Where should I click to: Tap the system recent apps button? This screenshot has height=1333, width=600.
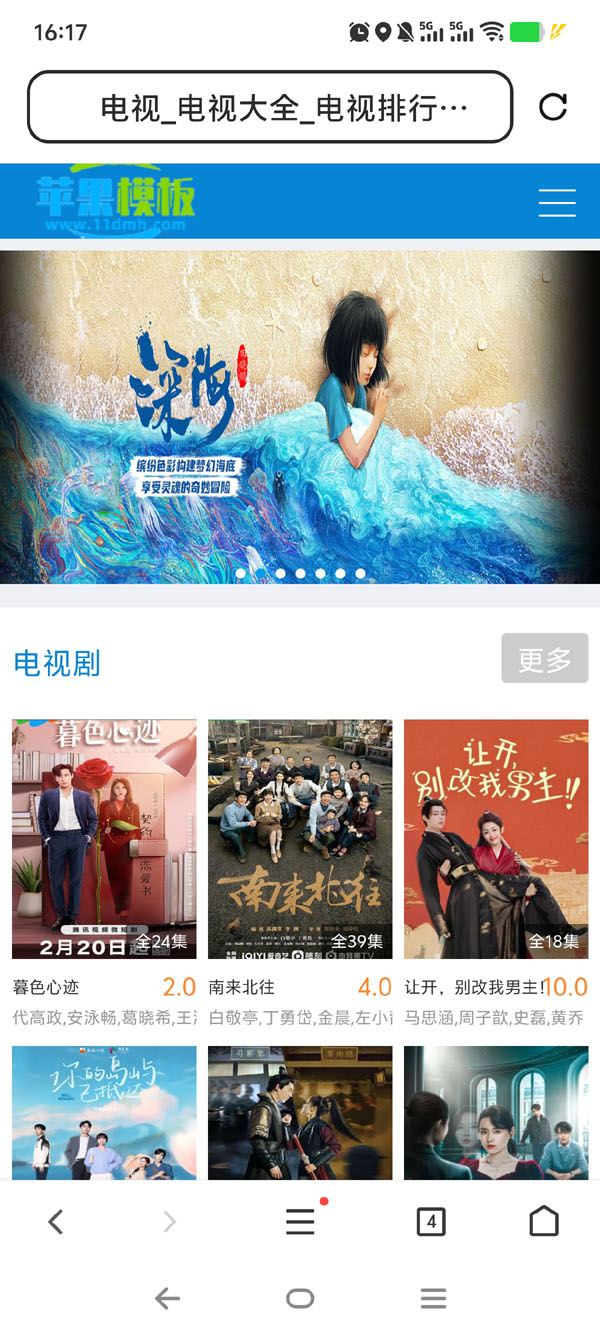click(433, 1299)
